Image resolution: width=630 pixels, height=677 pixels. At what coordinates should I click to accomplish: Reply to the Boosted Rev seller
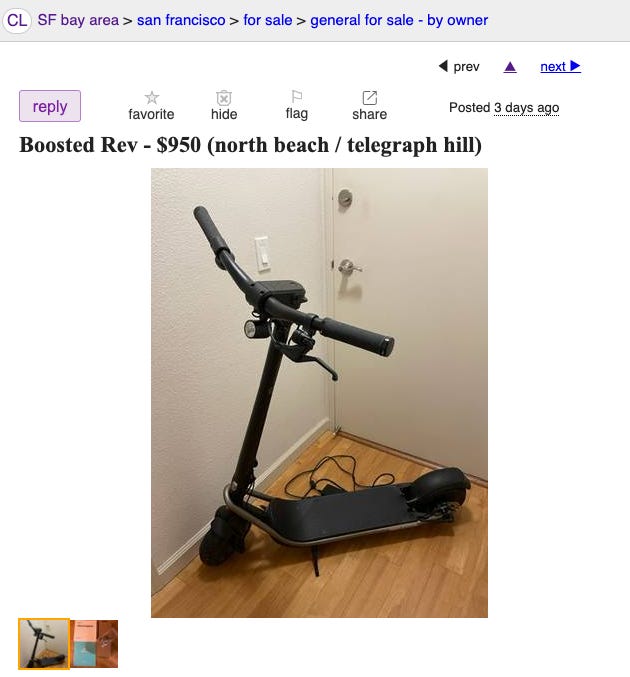click(50, 106)
